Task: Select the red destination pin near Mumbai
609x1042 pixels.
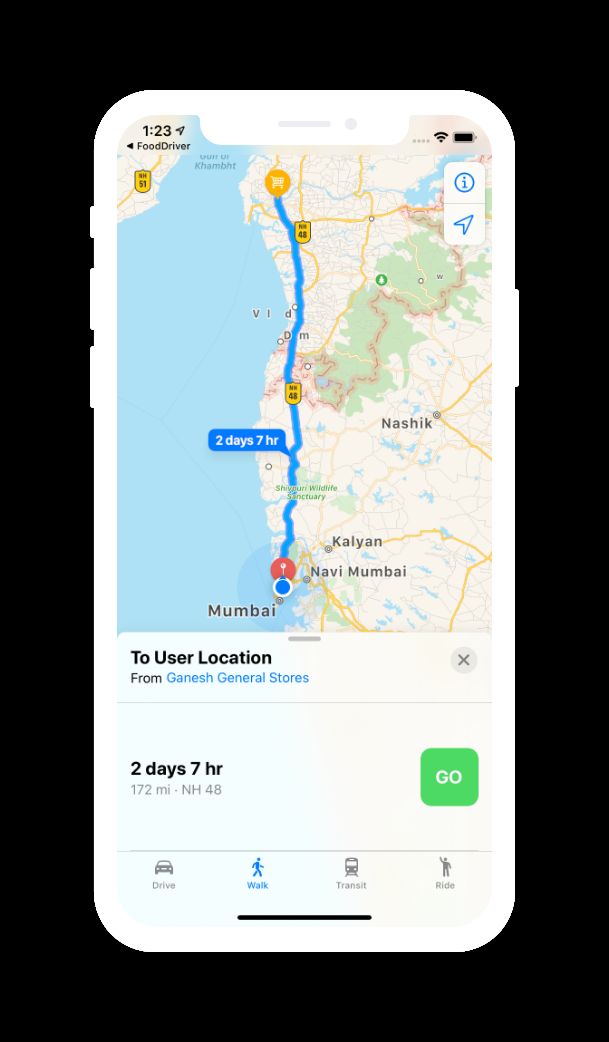Action: (283, 568)
